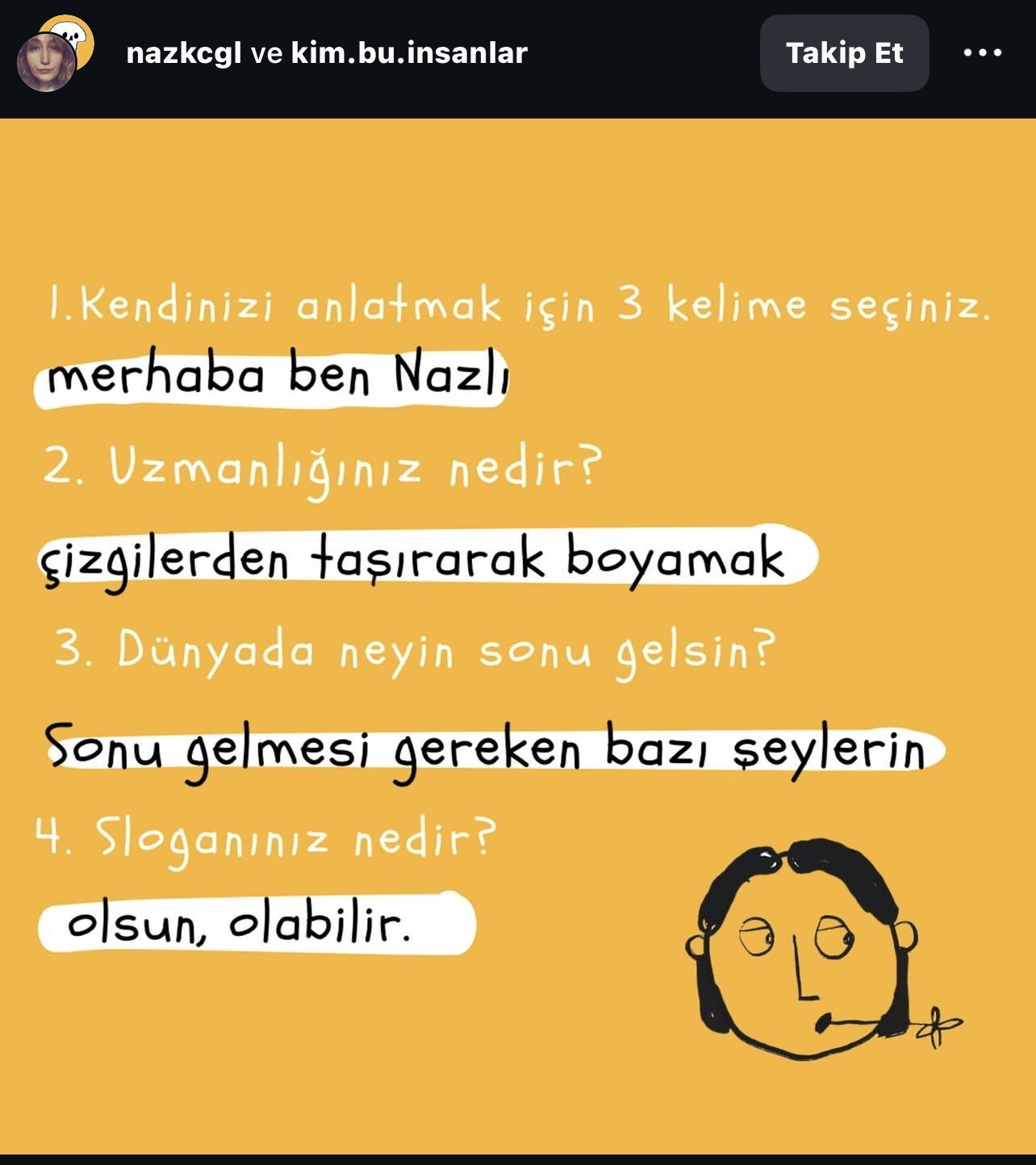Image resolution: width=1036 pixels, height=1165 pixels.
Task: Tap the Takip Et follow button
Action: [844, 53]
